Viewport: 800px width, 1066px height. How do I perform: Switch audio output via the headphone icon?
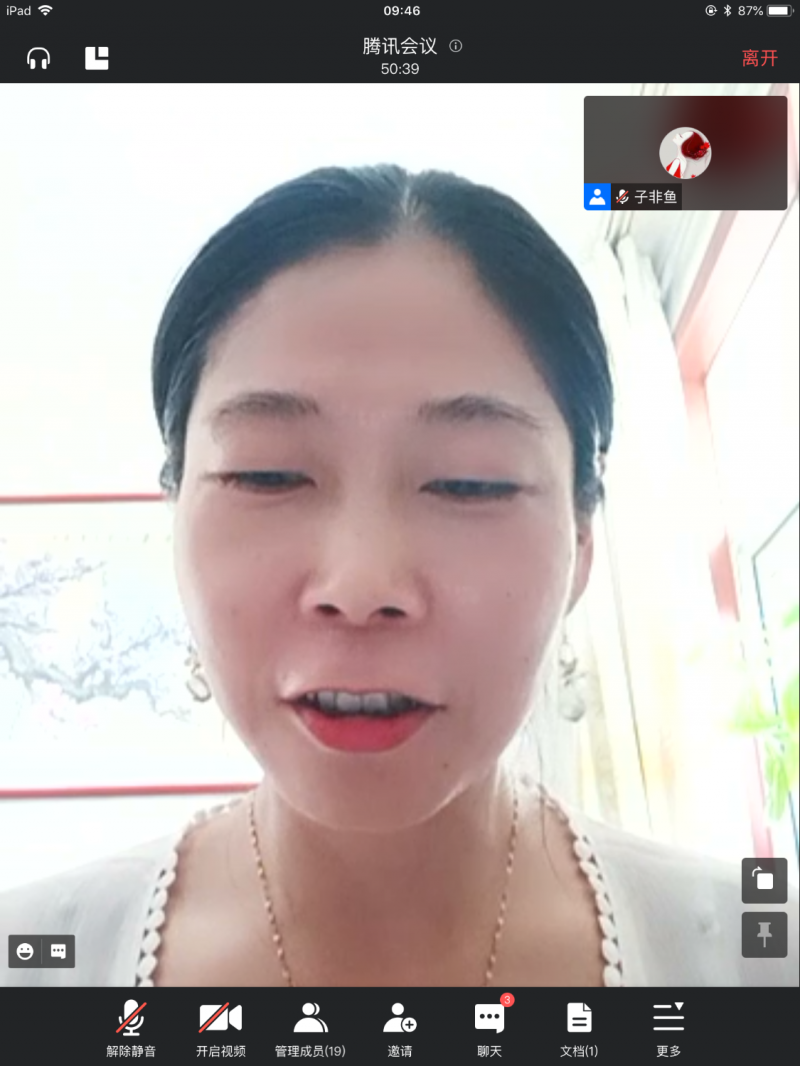pyautogui.click(x=39, y=58)
